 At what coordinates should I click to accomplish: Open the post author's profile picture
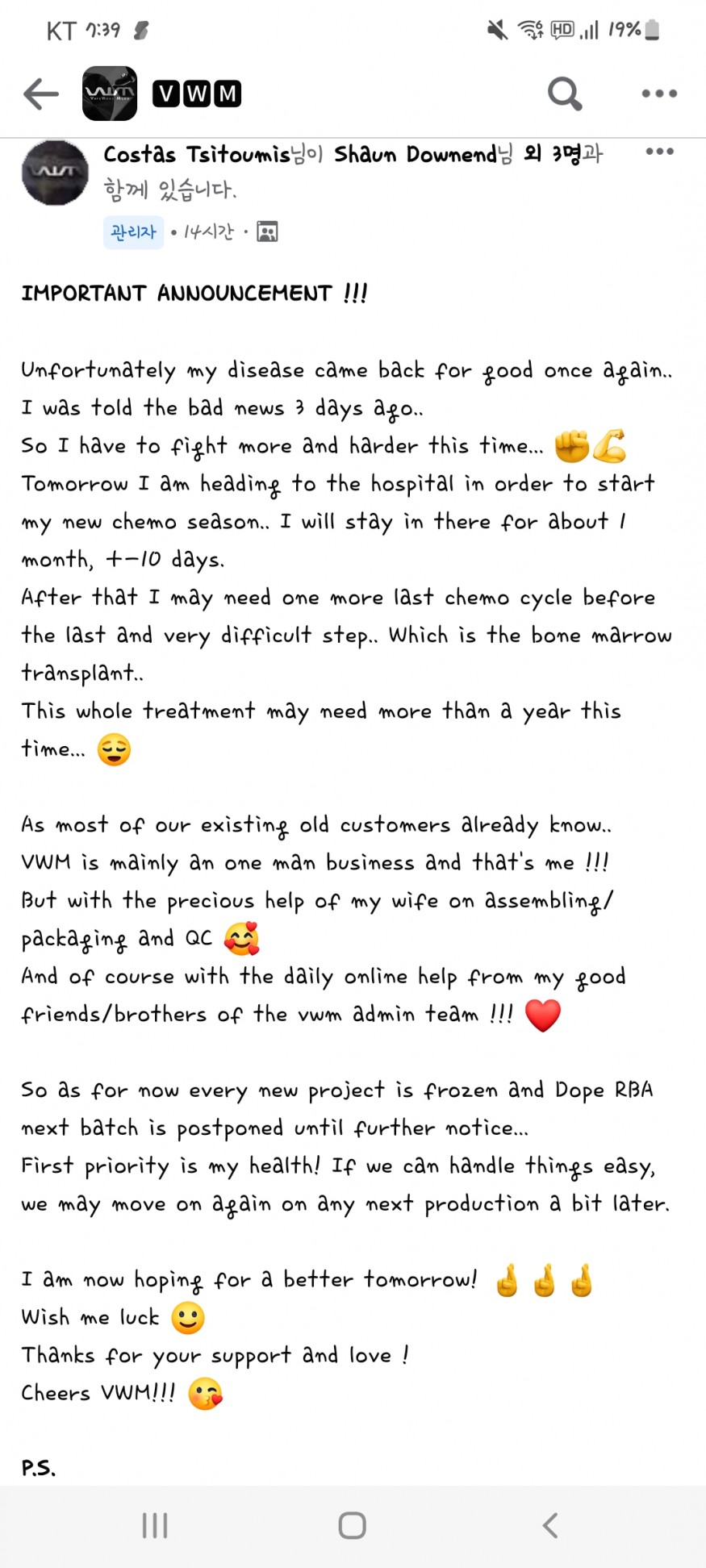[55, 173]
